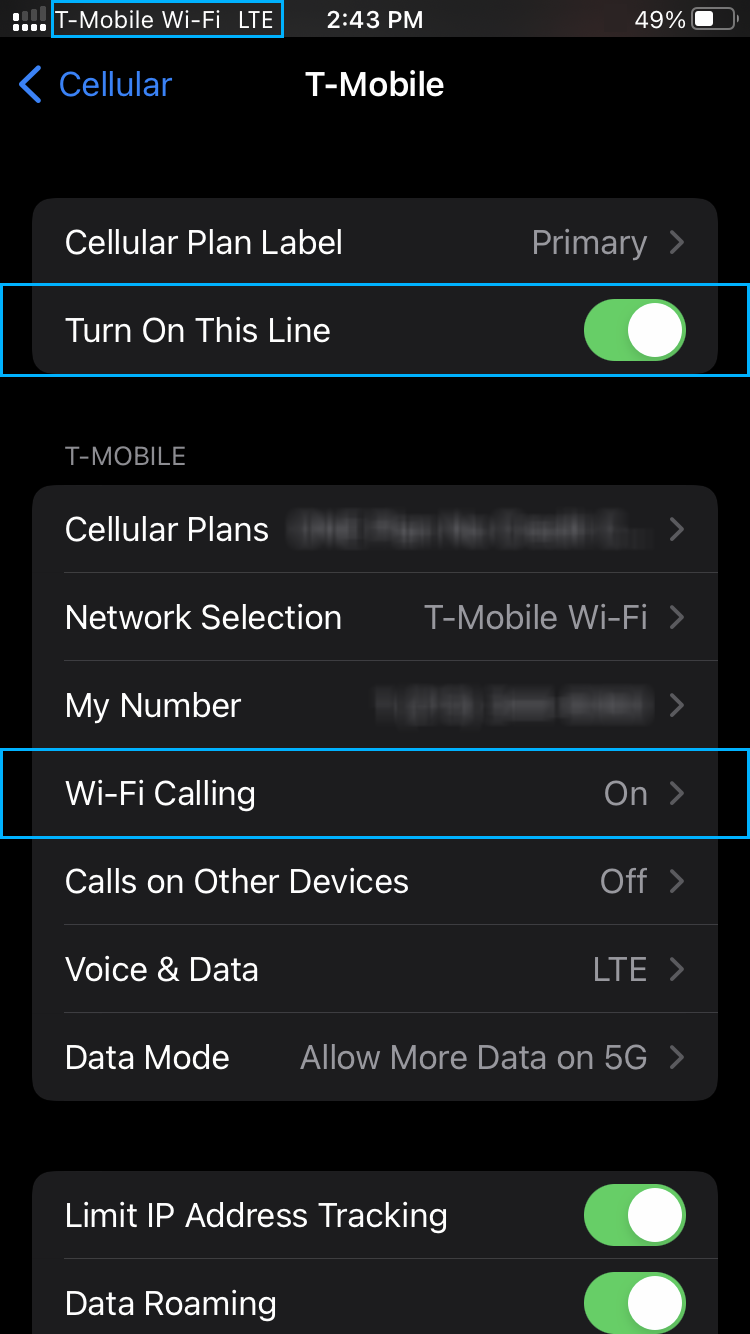The height and width of the screenshot is (1334, 750).
Task: Open Wi-Fi Calling settings
Action: click(375, 793)
